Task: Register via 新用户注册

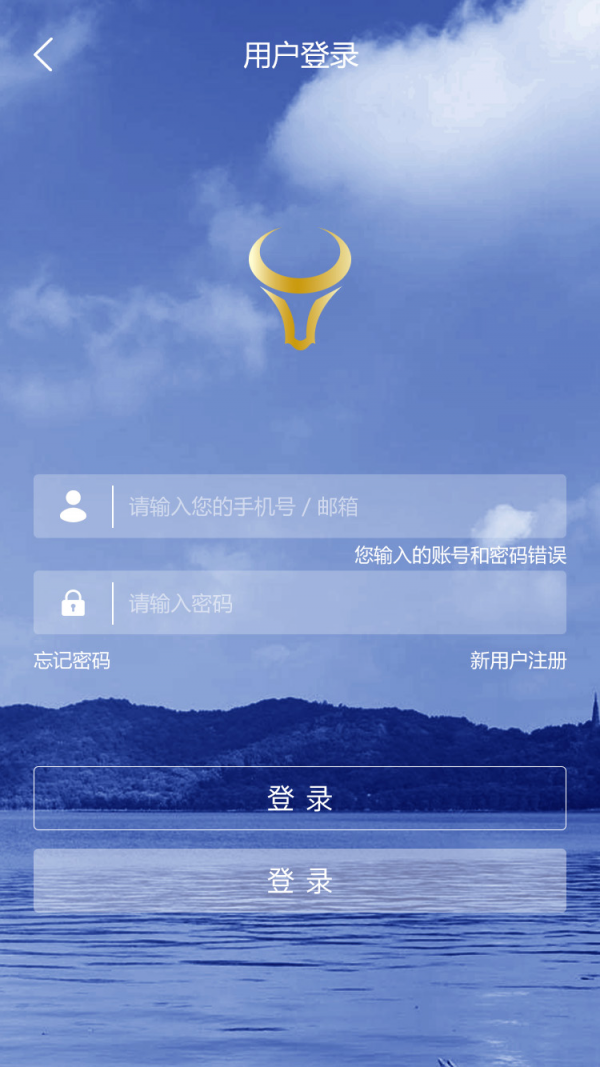Action: point(518,661)
